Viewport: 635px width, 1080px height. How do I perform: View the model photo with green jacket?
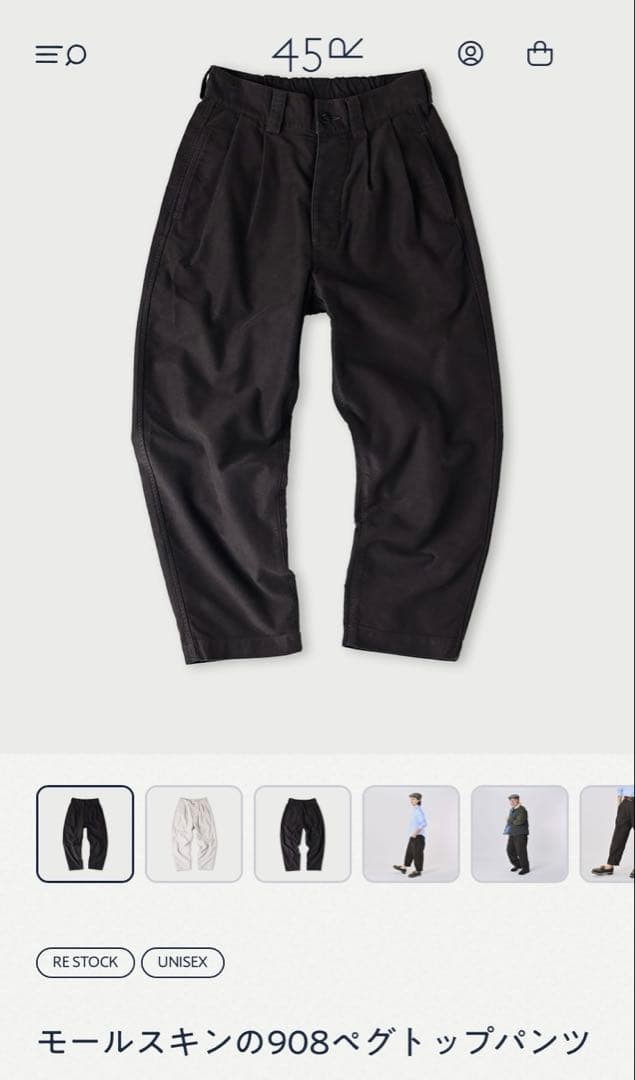(520, 834)
